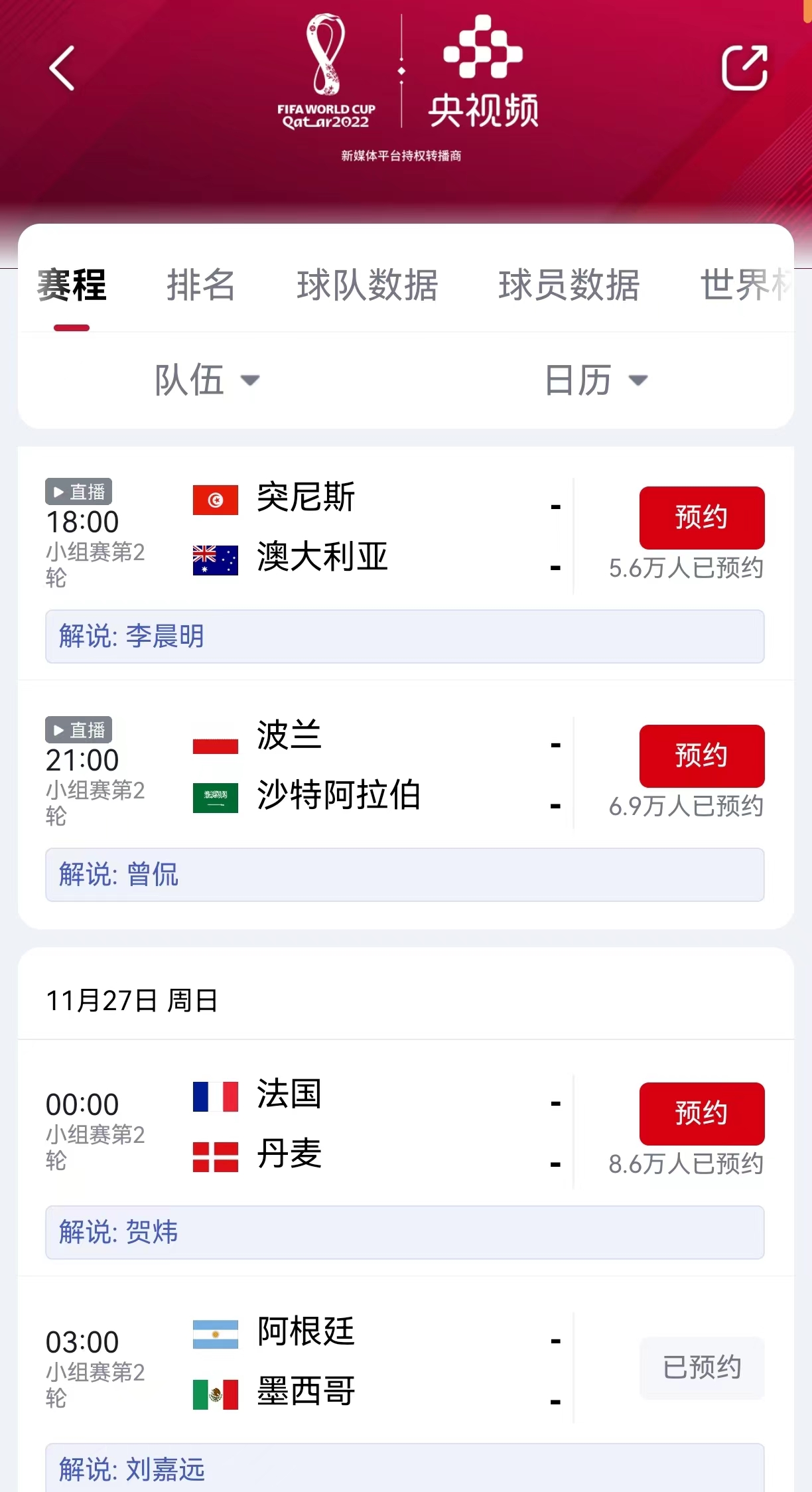This screenshot has width=812, height=1492.
Task: Reserve the 突尼斯 vs 澳大利亚 match
Action: click(701, 518)
